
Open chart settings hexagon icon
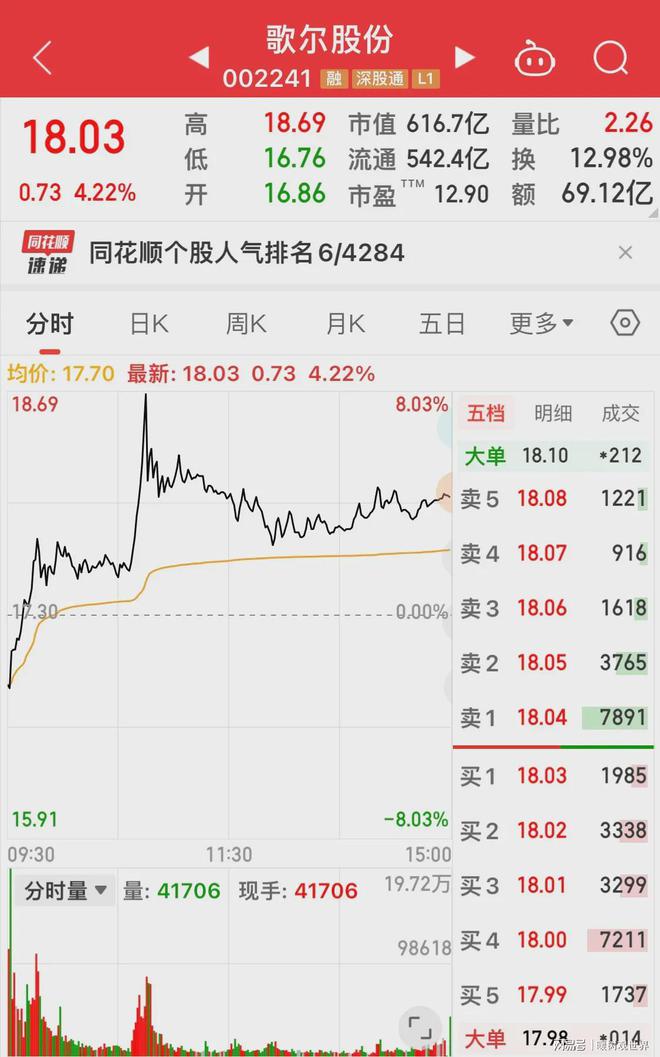point(625,323)
